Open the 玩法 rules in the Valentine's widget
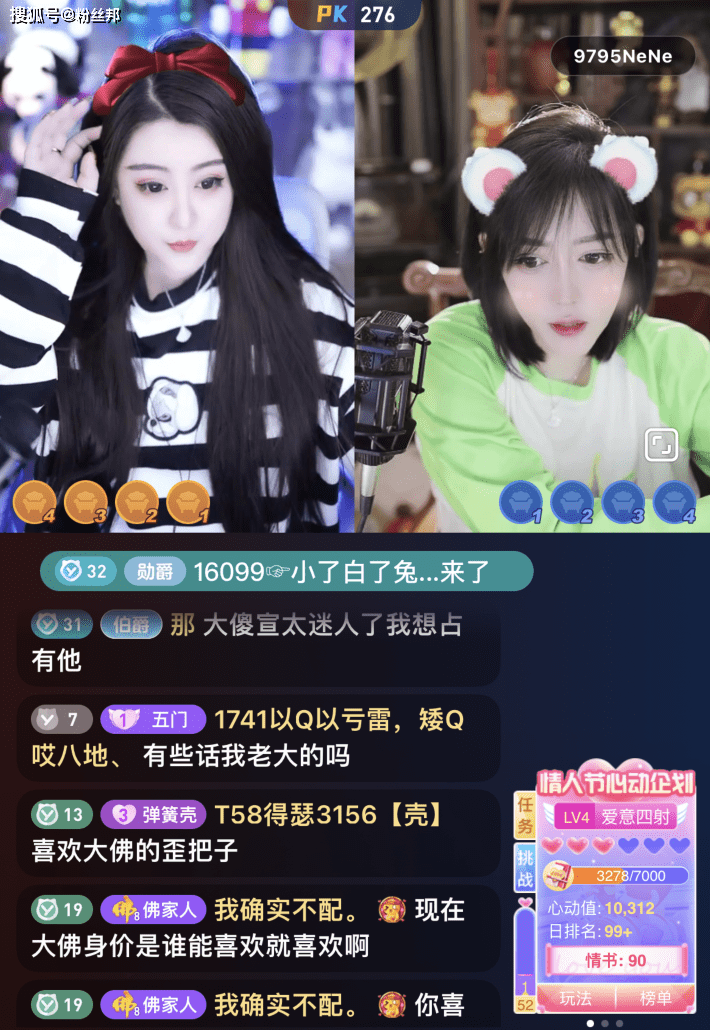The height and width of the screenshot is (1030, 710). 575,999
